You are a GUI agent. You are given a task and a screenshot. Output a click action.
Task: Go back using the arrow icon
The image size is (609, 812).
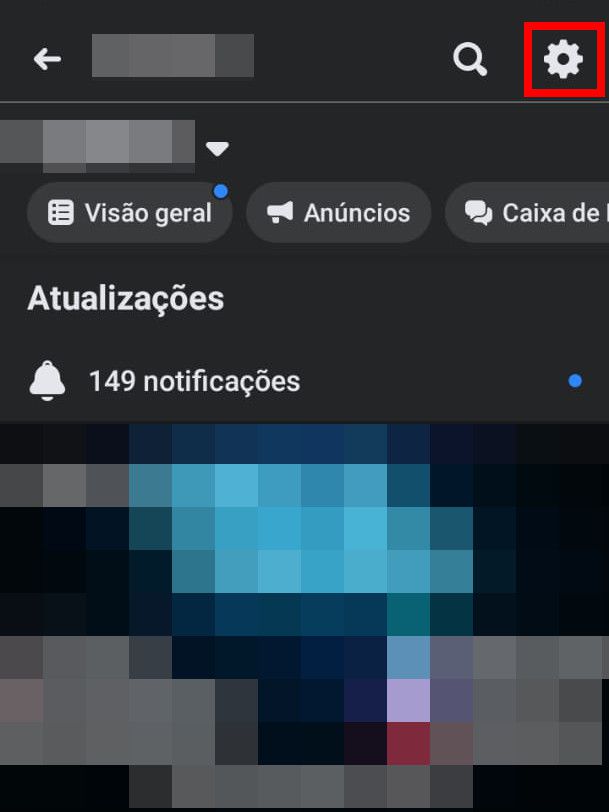pyautogui.click(x=47, y=60)
